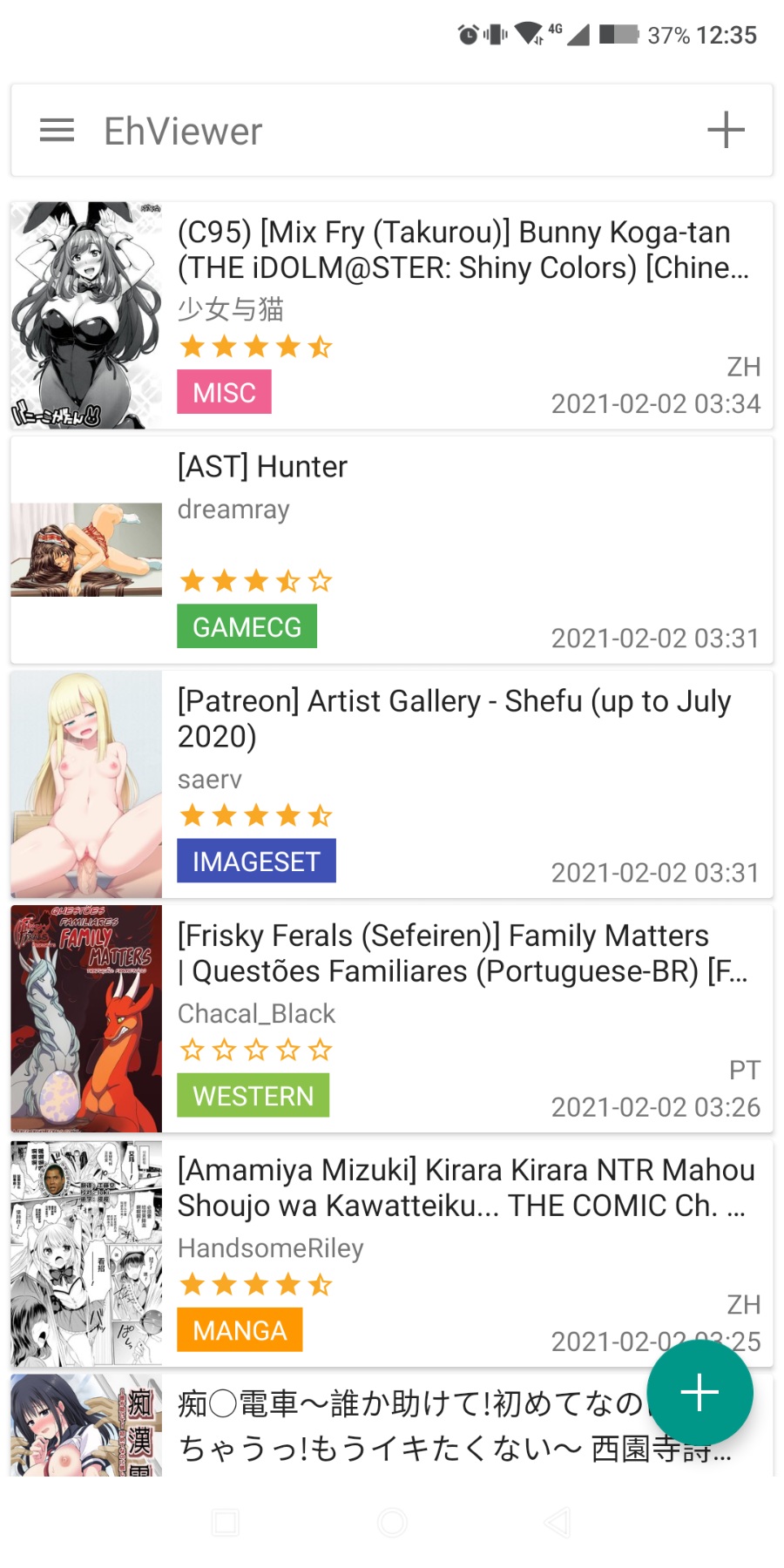Tap the EhViewer search box
The height and width of the screenshot is (1568, 784).
click(x=392, y=132)
